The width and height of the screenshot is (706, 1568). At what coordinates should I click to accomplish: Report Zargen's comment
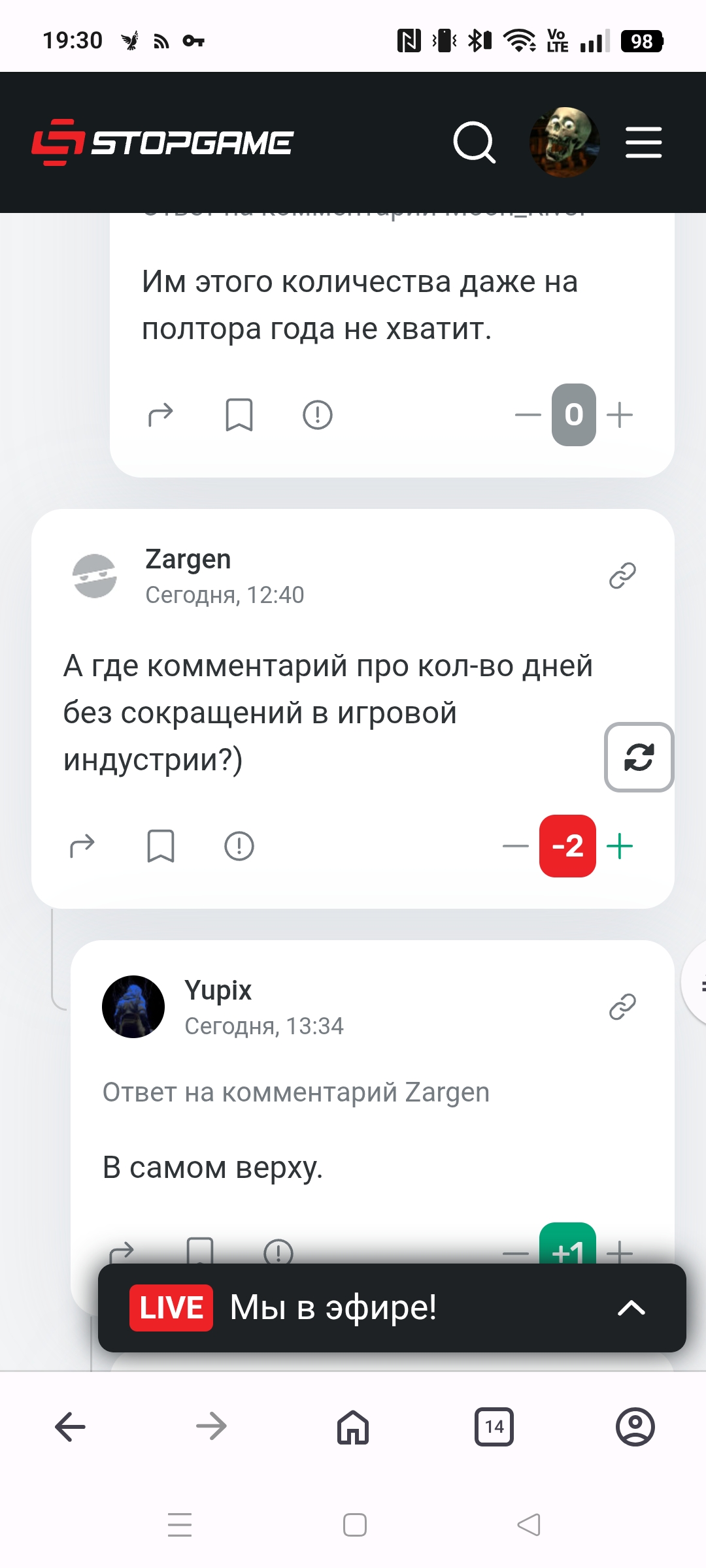pos(239,846)
